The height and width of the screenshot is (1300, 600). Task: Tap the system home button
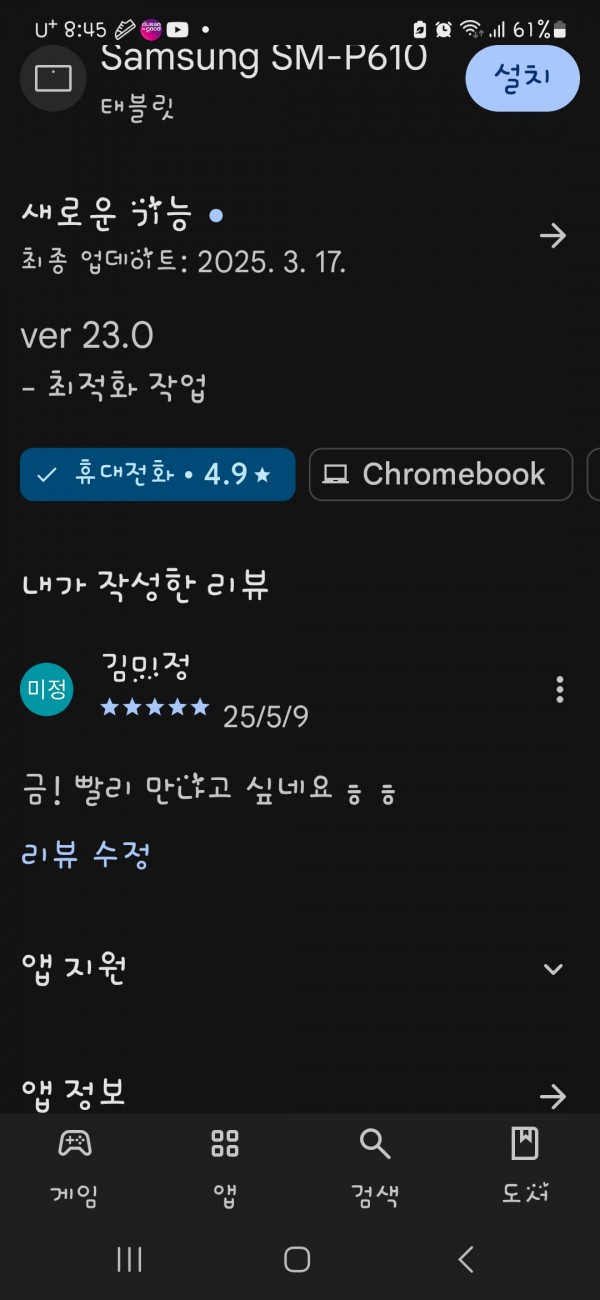pos(297,1259)
